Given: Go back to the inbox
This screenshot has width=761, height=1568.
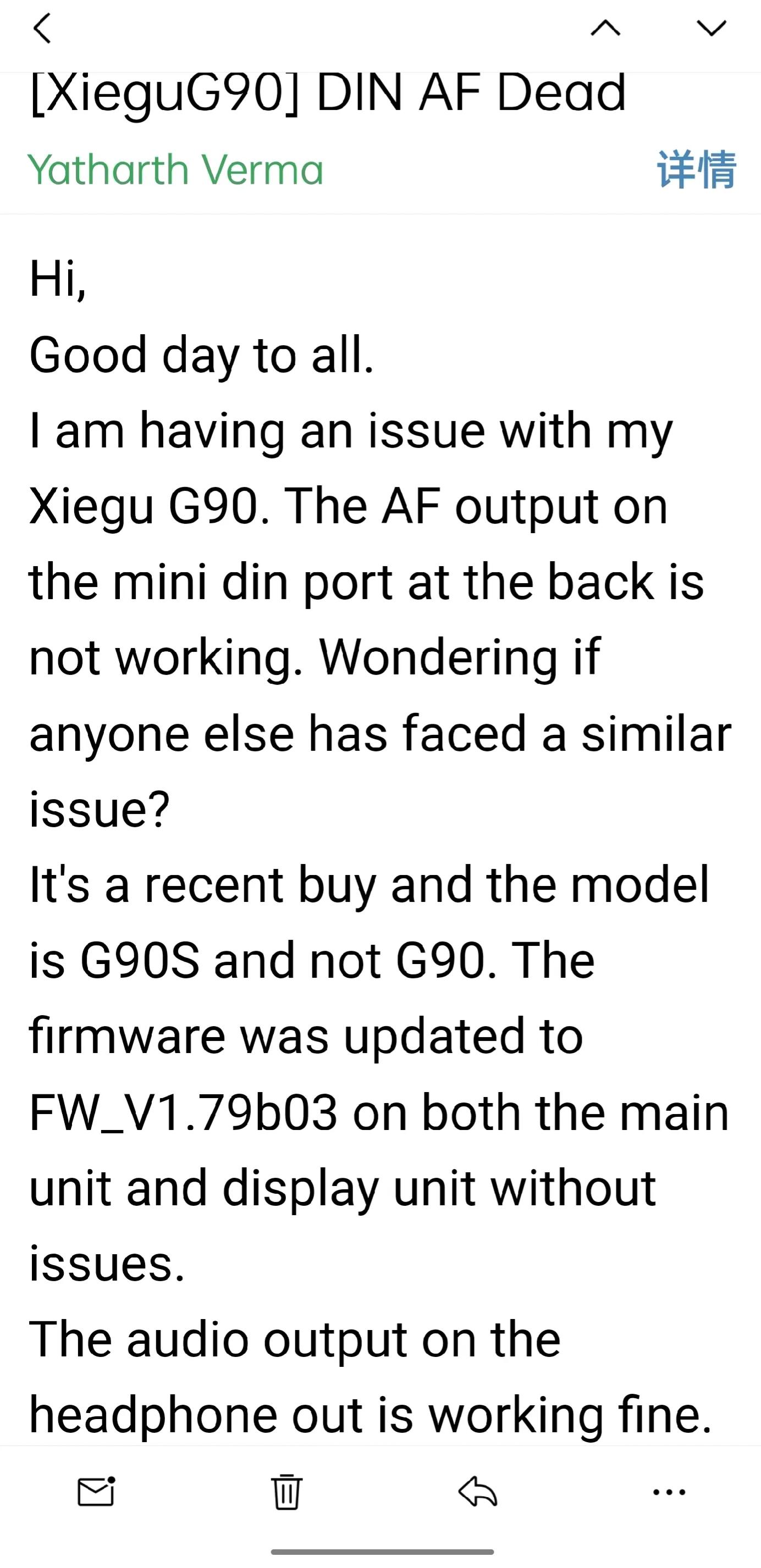Looking at the screenshot, I should point(41,29).
